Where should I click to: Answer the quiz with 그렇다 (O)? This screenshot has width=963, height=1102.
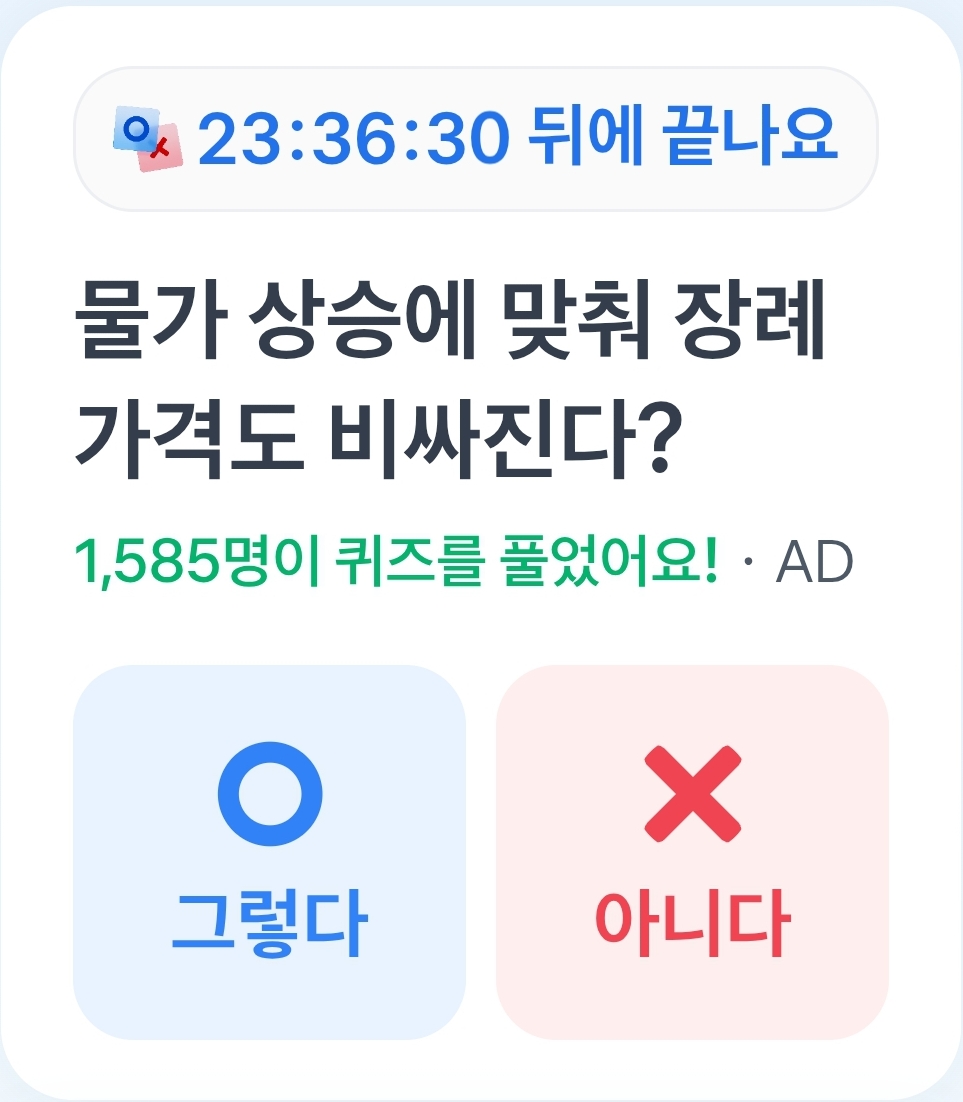(269, 852)
